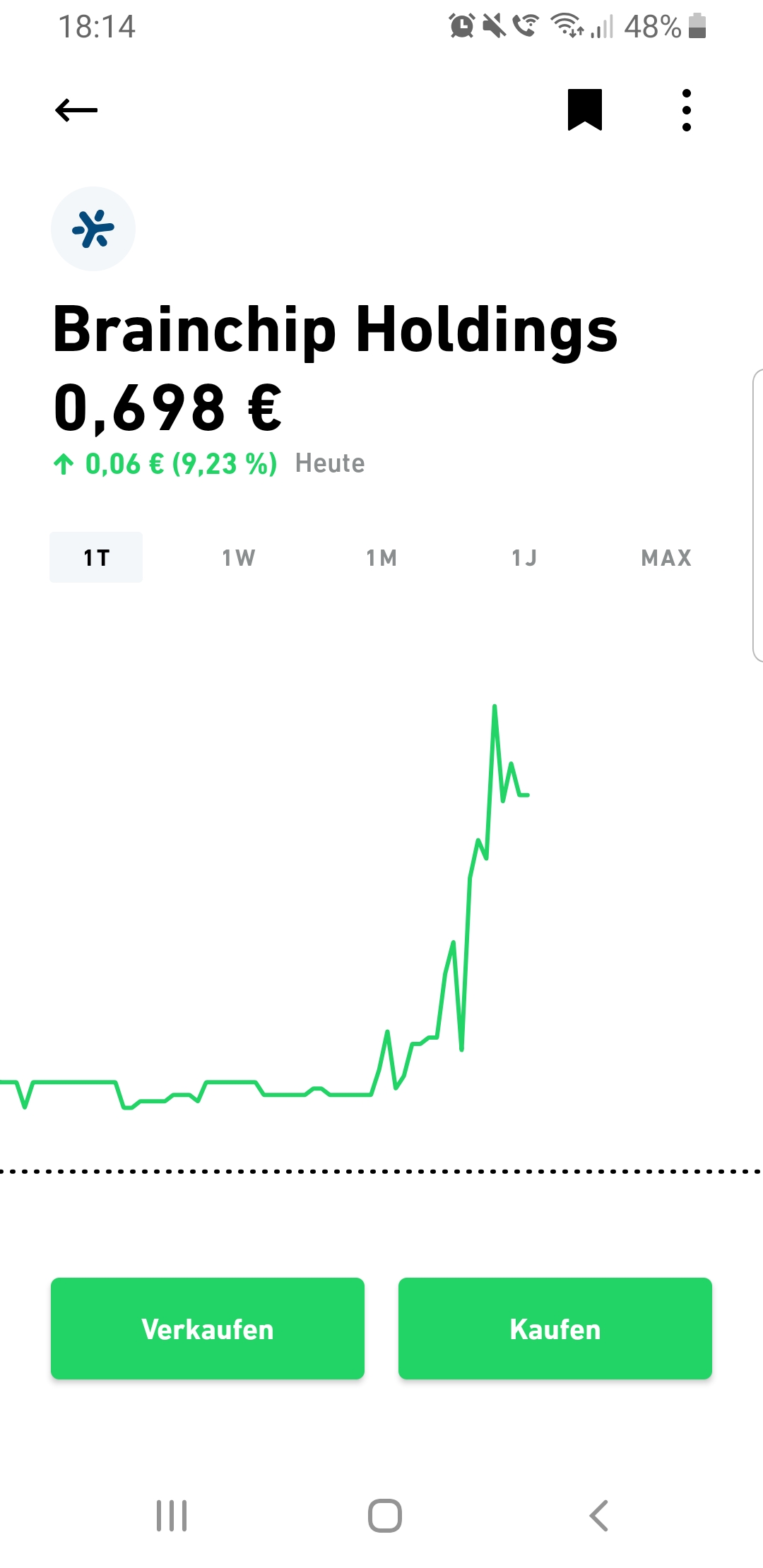763x1568 pixels.
Task: Go back using the top arrow
Action: coord(76,110)
